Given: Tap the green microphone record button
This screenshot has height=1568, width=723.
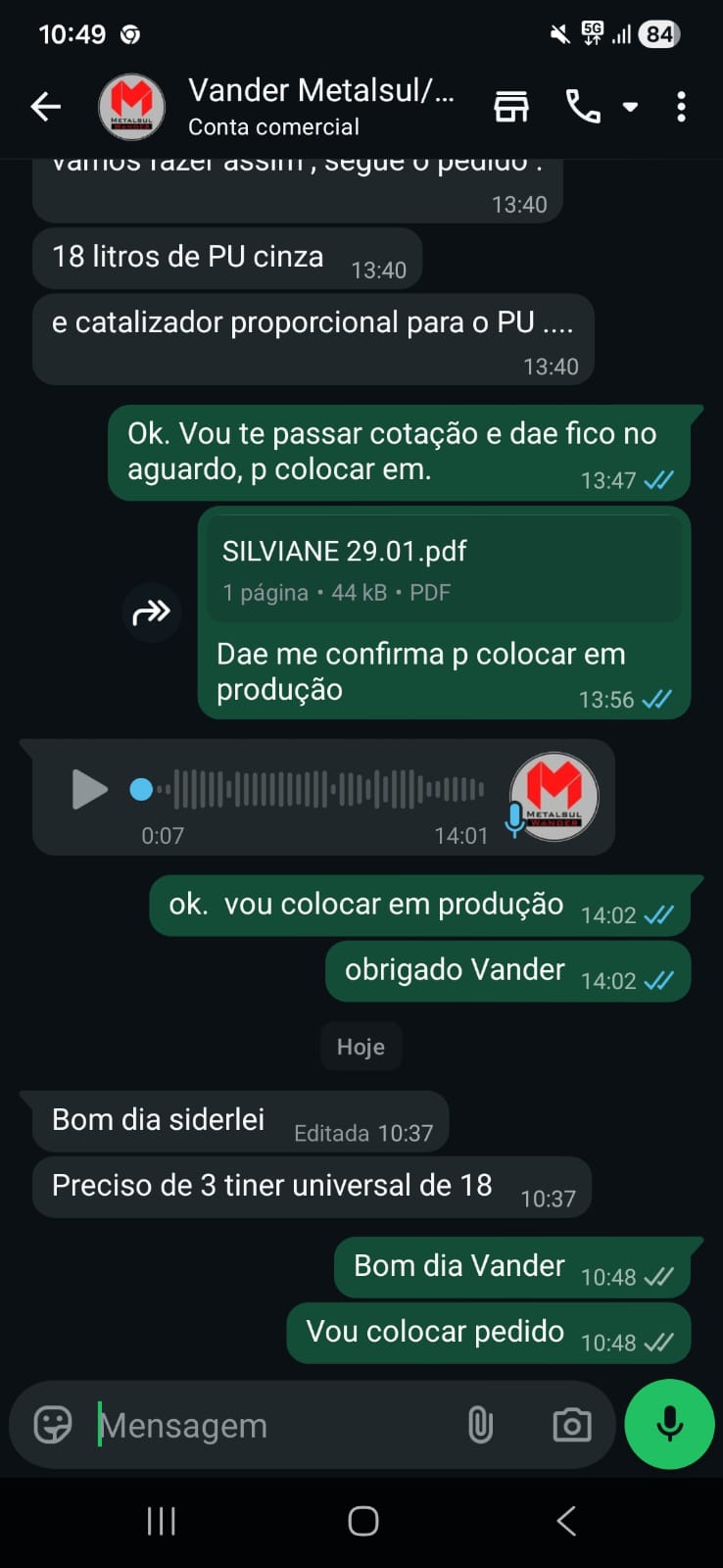Looking at the screenshot, I should coord(669,1424).
